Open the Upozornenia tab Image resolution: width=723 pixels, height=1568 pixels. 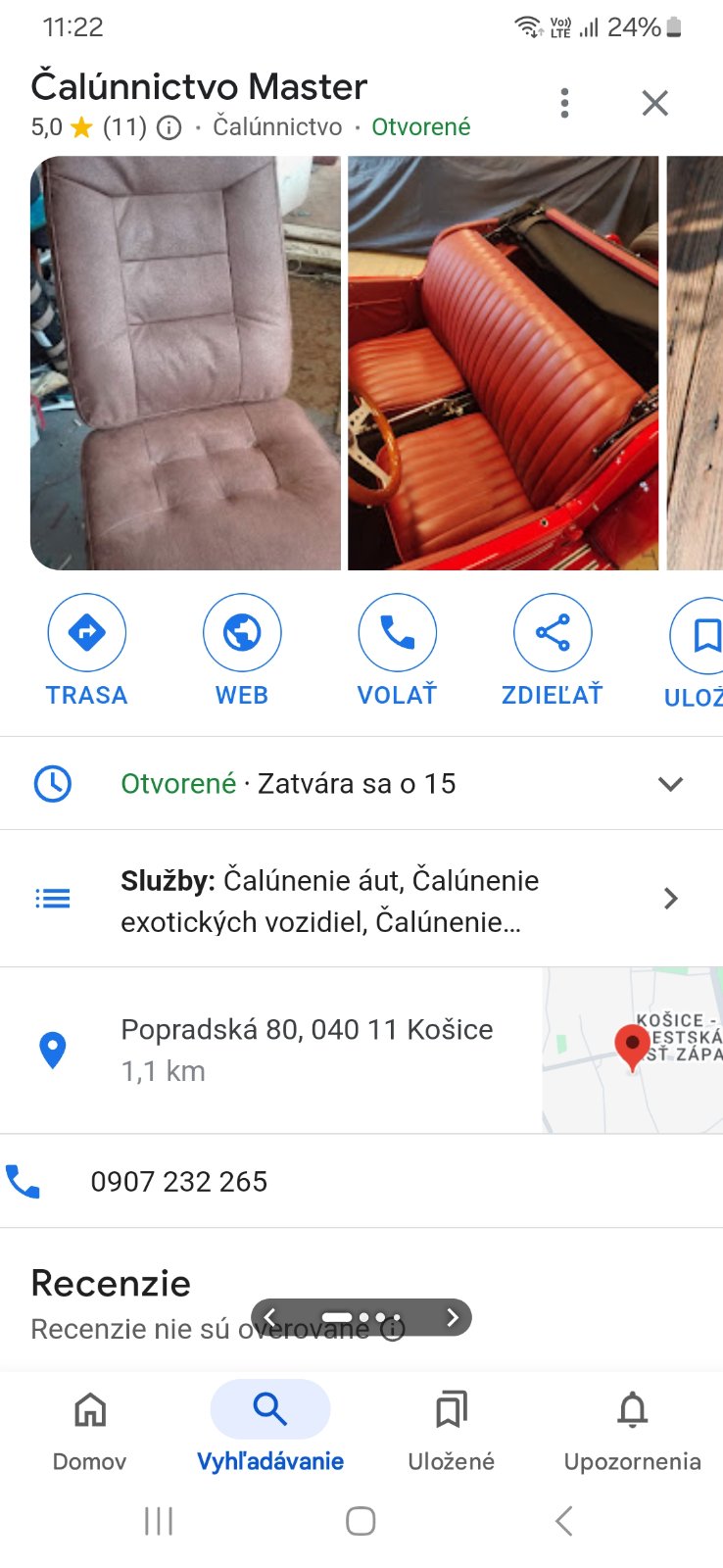(x=632, y=1429)
